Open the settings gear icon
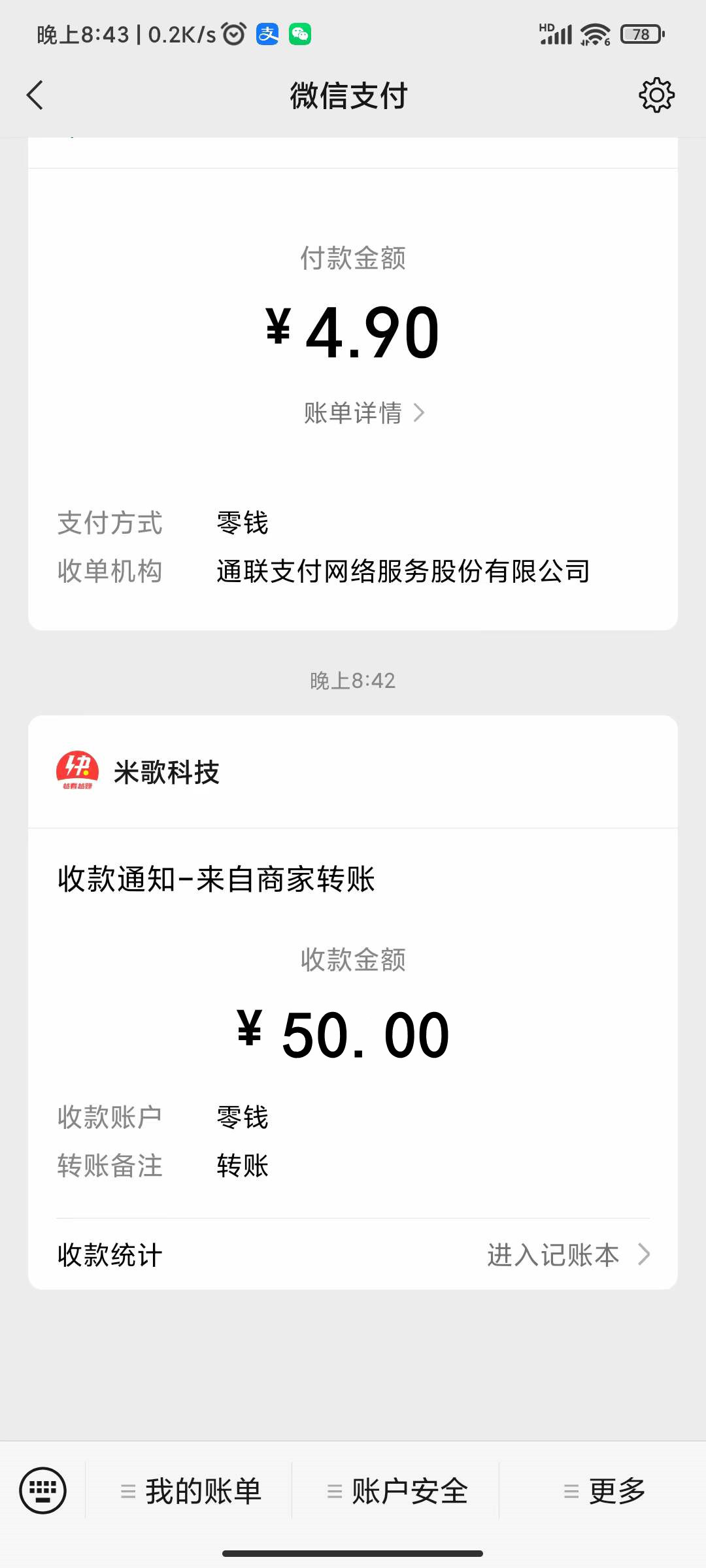706x1568 pixels. click(x=656, y=95)
